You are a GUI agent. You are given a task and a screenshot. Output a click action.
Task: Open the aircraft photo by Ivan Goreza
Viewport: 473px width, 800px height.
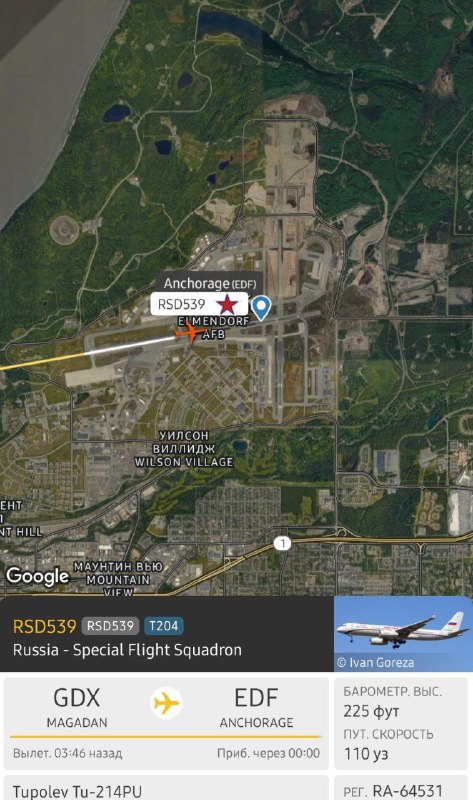point(403,634)
